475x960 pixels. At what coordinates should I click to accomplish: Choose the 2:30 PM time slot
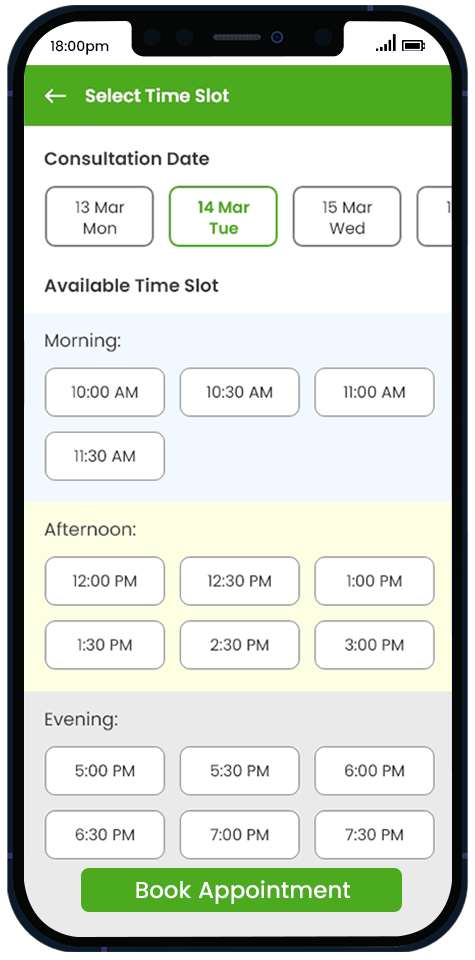click(x=239, y=645)
